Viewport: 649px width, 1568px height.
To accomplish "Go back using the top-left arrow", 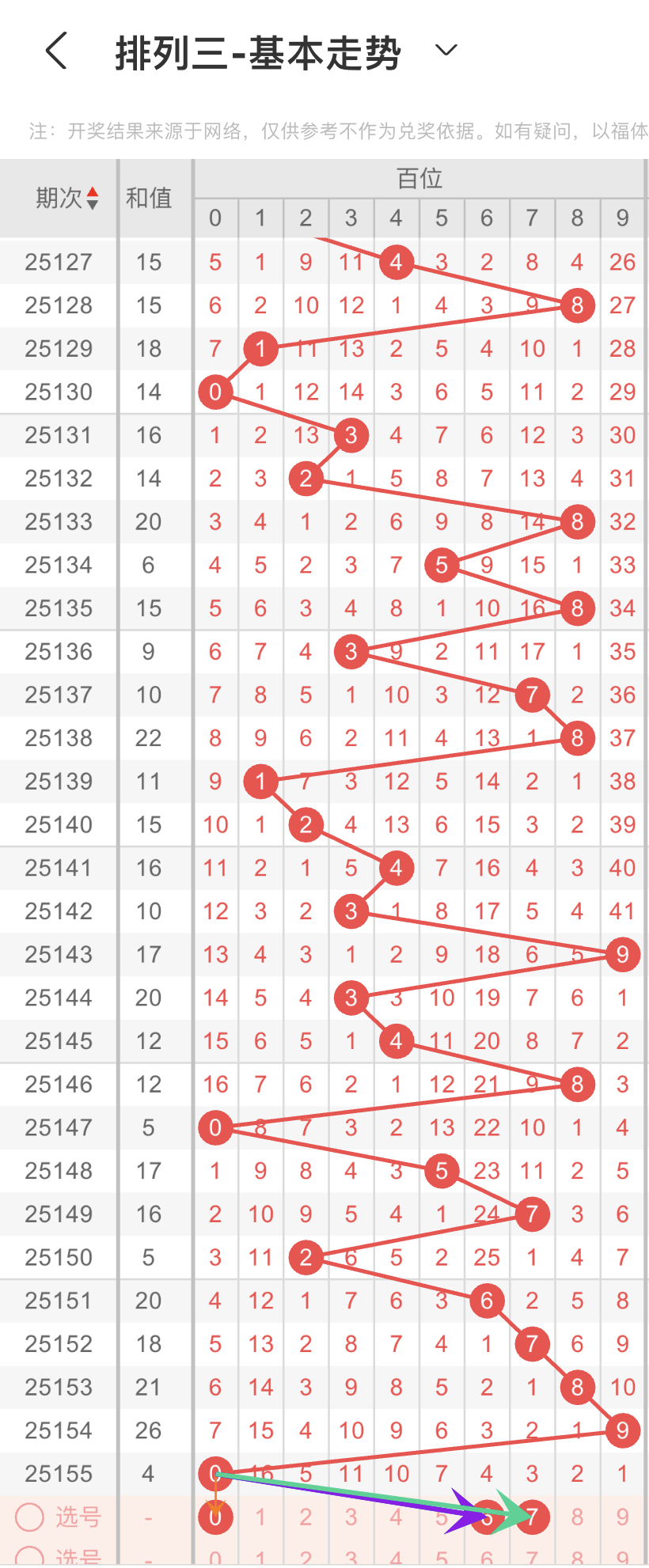I will coord(56,51).
